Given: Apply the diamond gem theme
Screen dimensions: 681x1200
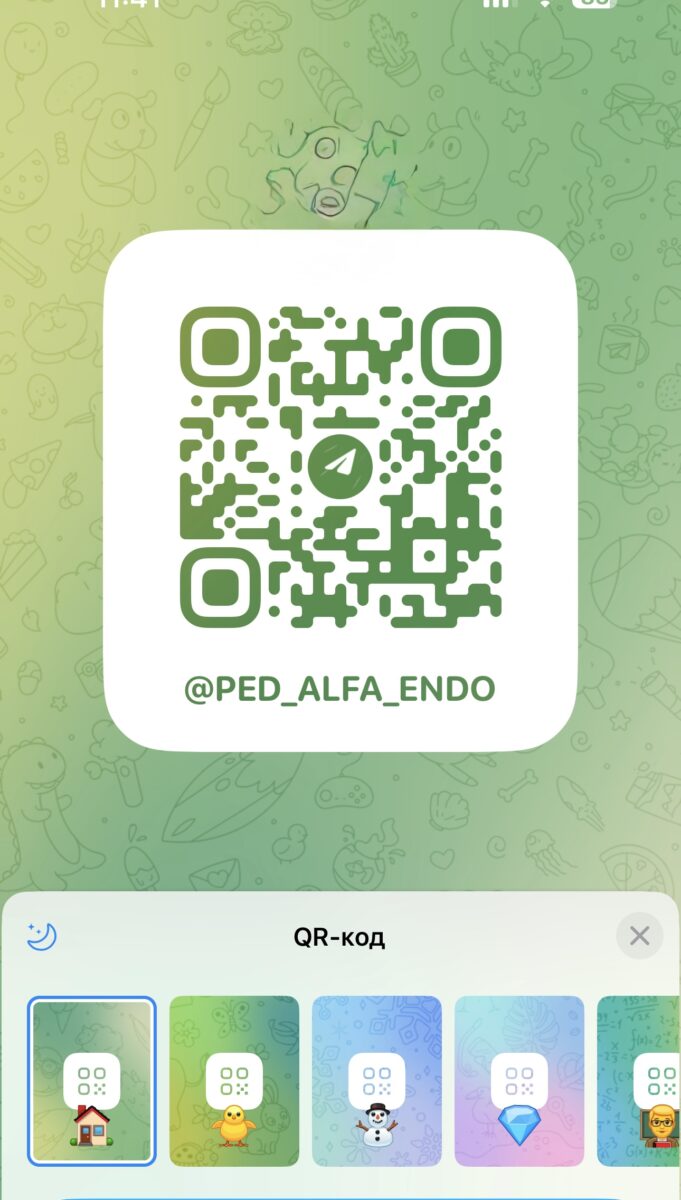Looking at the screenshot, I should point(519,1081).
